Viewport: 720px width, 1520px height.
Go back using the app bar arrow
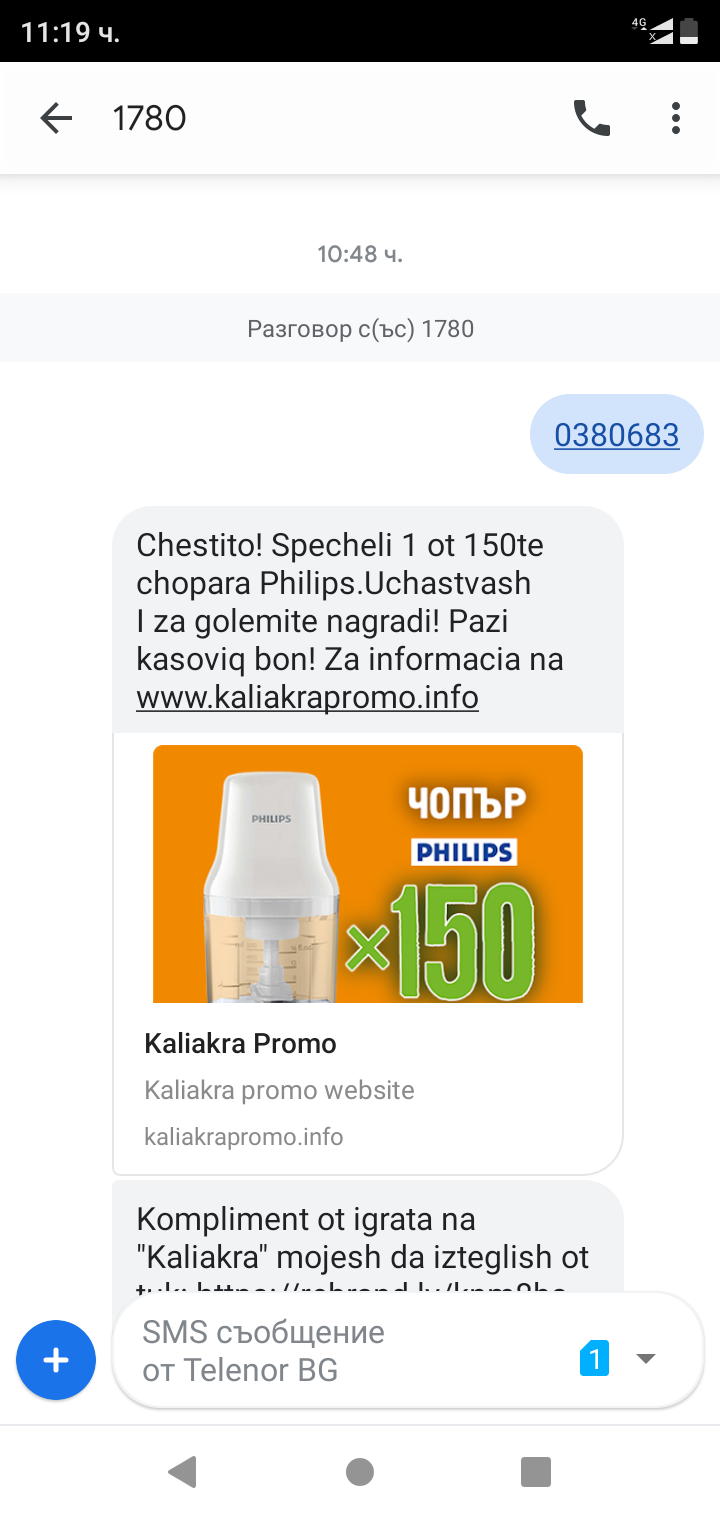point(56,119)
